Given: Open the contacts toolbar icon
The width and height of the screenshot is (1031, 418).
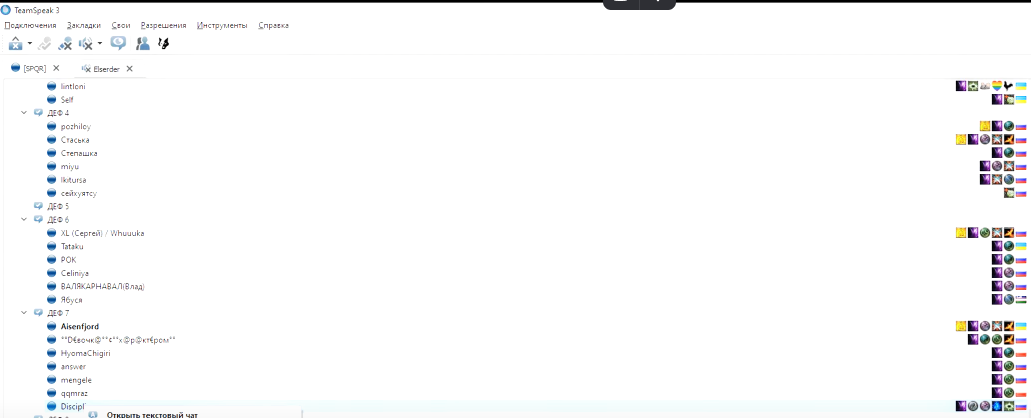Looking at the screenshot, I should tap(143, 44).
